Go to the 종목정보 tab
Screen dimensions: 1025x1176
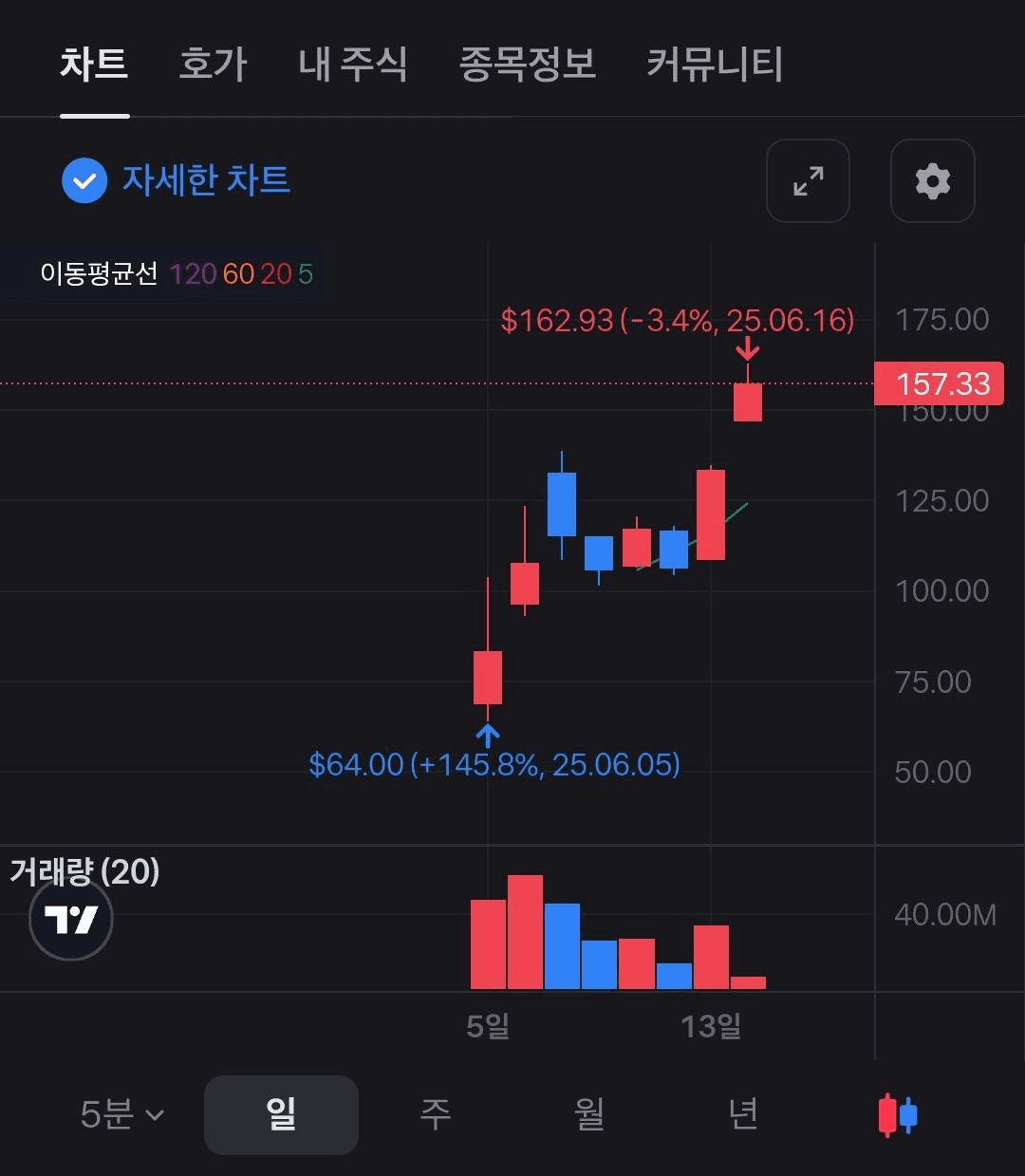coord(527,65)
